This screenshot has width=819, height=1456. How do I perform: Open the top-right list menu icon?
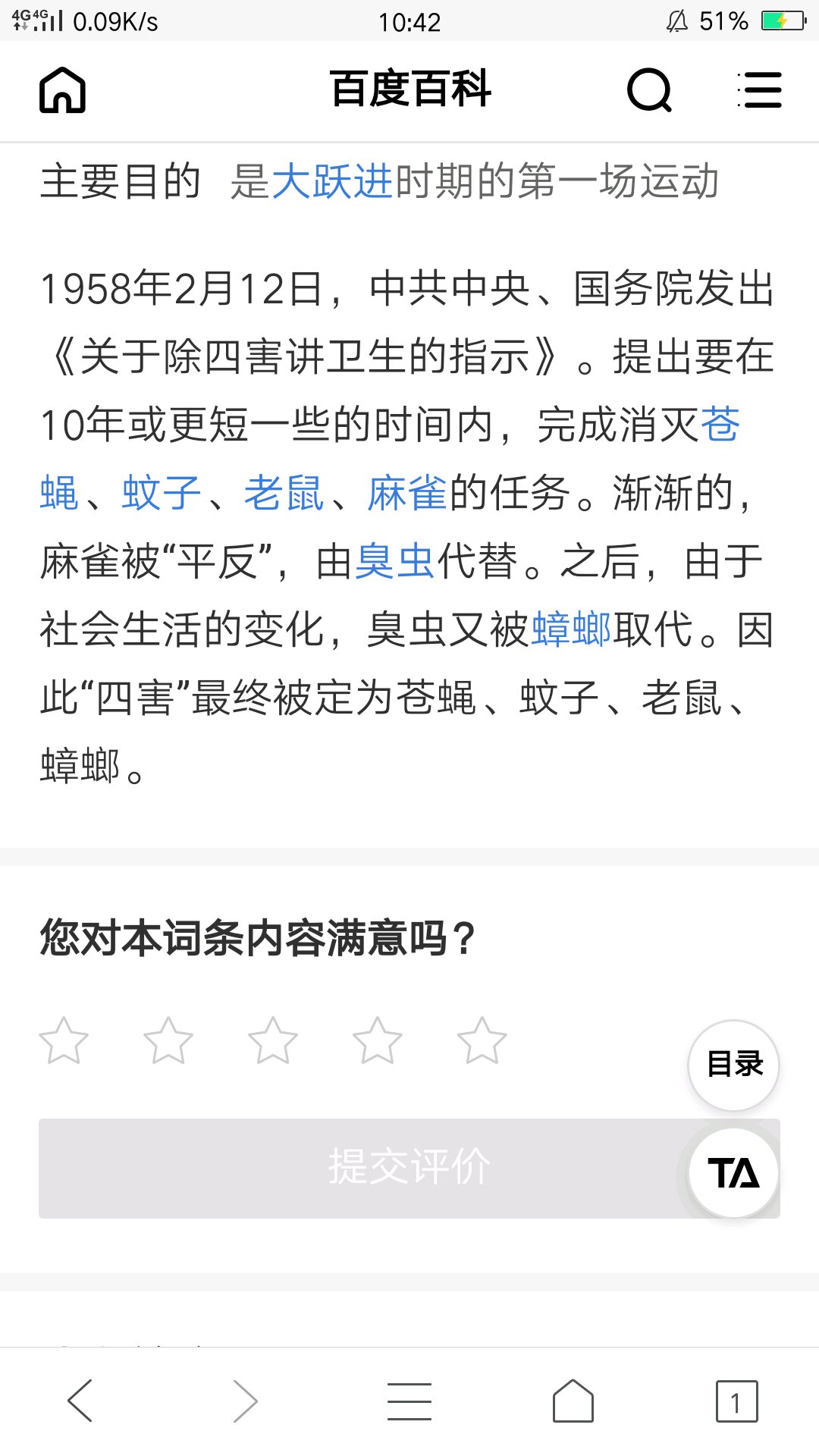759,90
